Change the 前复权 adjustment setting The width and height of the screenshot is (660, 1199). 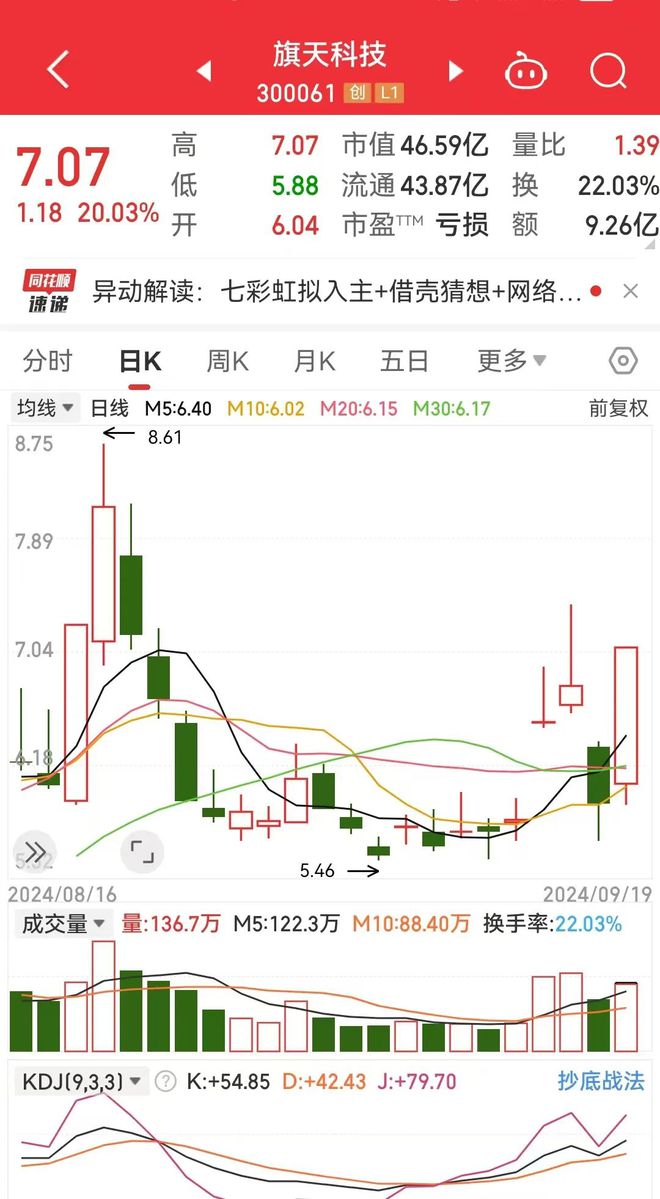618,408
